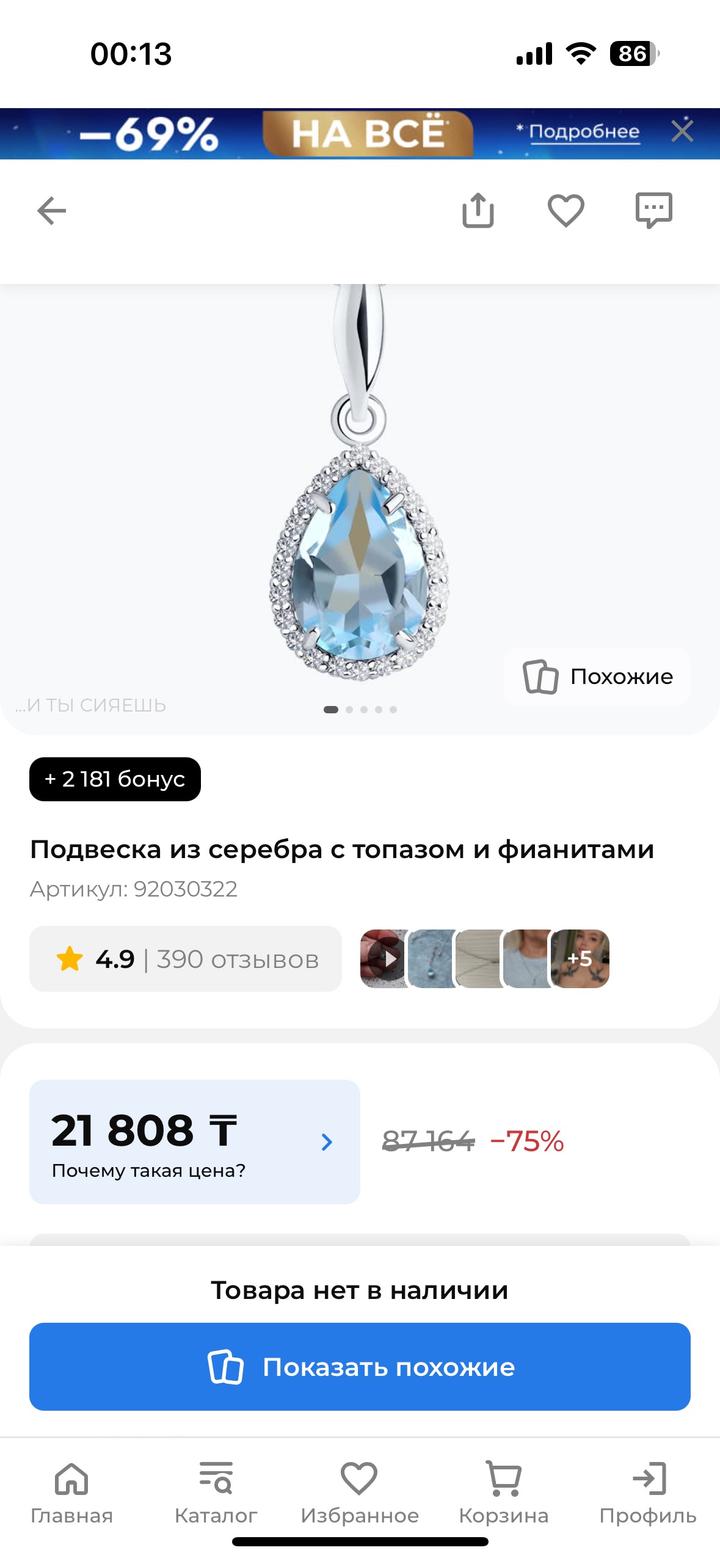This screenshot has width=720, height=1561.
Task: Select the second image carousel dot
Action: pyautogui.click(x=349, y=709)
